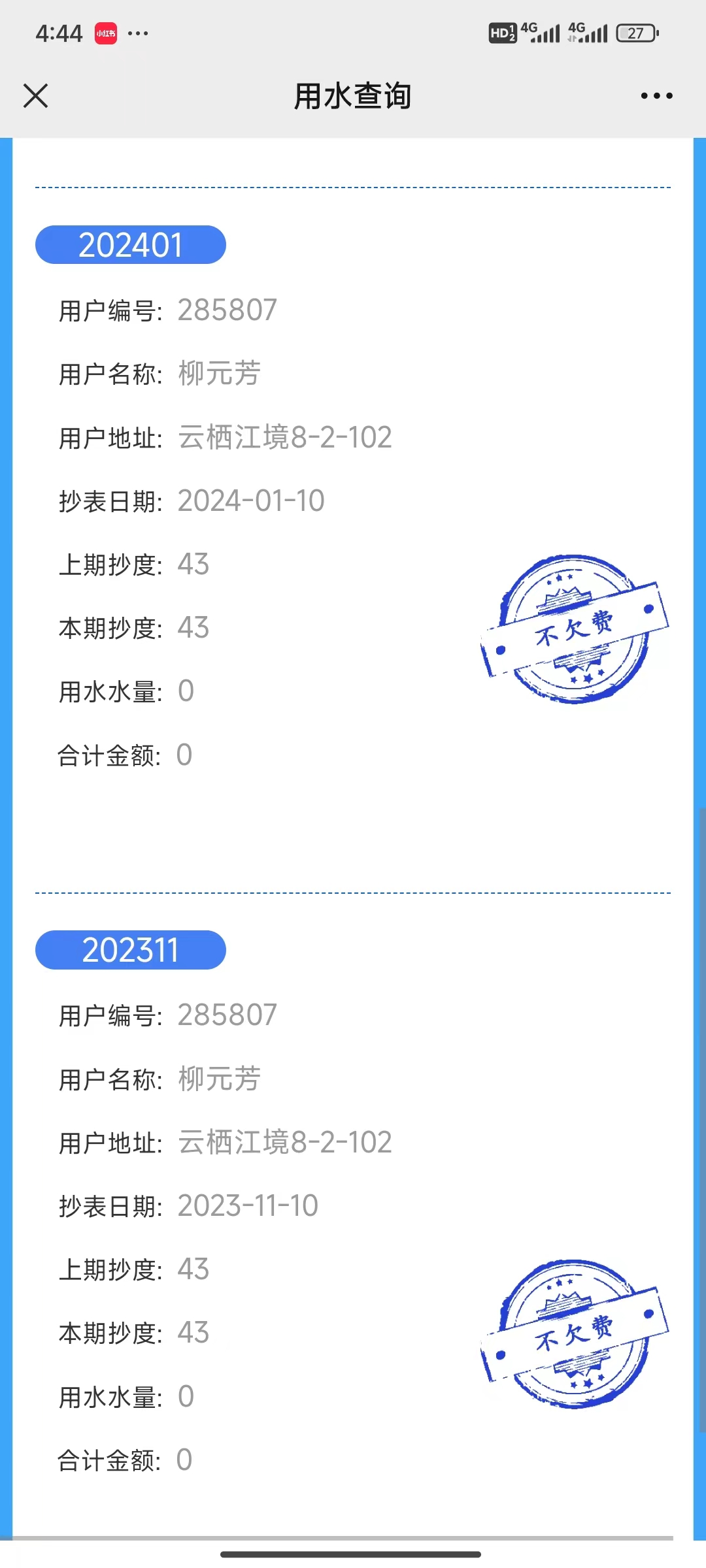Close the 用水查询 page
706x1568 pixels.
[36, 96]
